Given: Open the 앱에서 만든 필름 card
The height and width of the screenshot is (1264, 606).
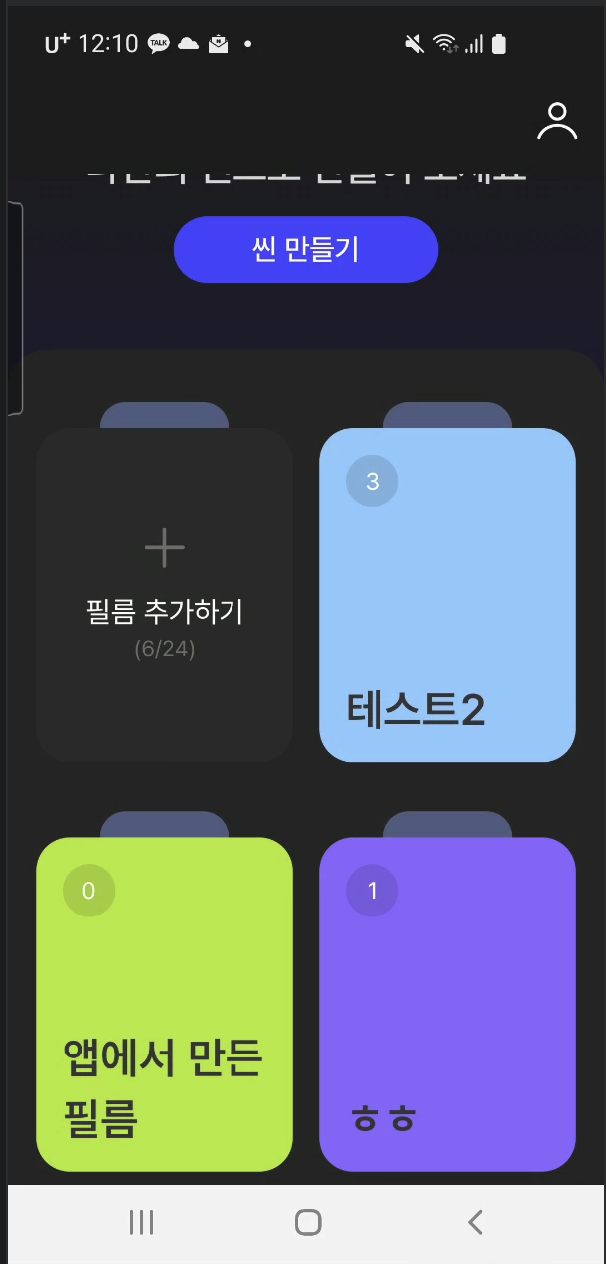Looking at the screenshot, I should pyautogui.click(x=164, y=1004).
